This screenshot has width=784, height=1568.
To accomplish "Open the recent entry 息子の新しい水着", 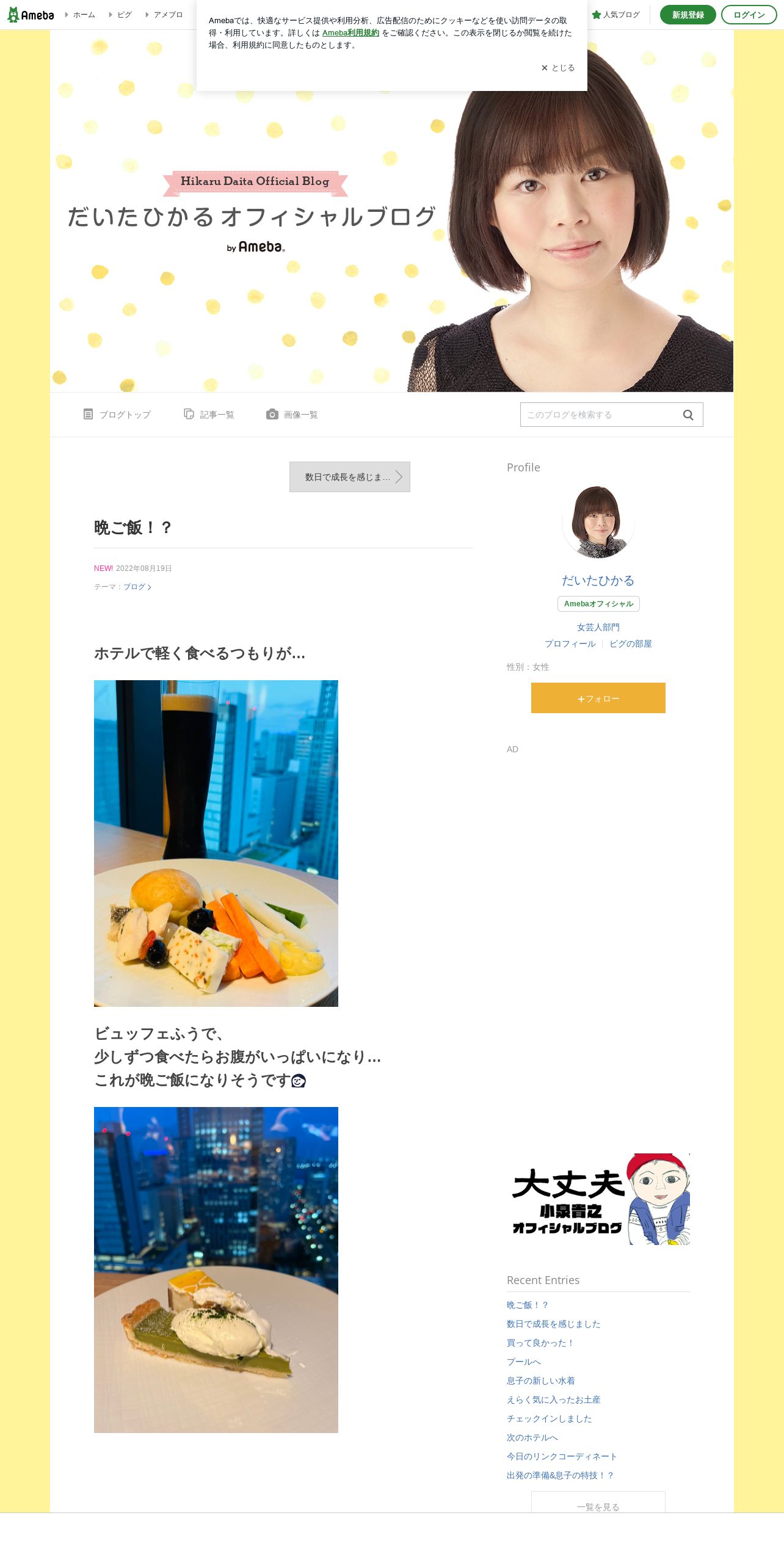I will (540, 1381).
